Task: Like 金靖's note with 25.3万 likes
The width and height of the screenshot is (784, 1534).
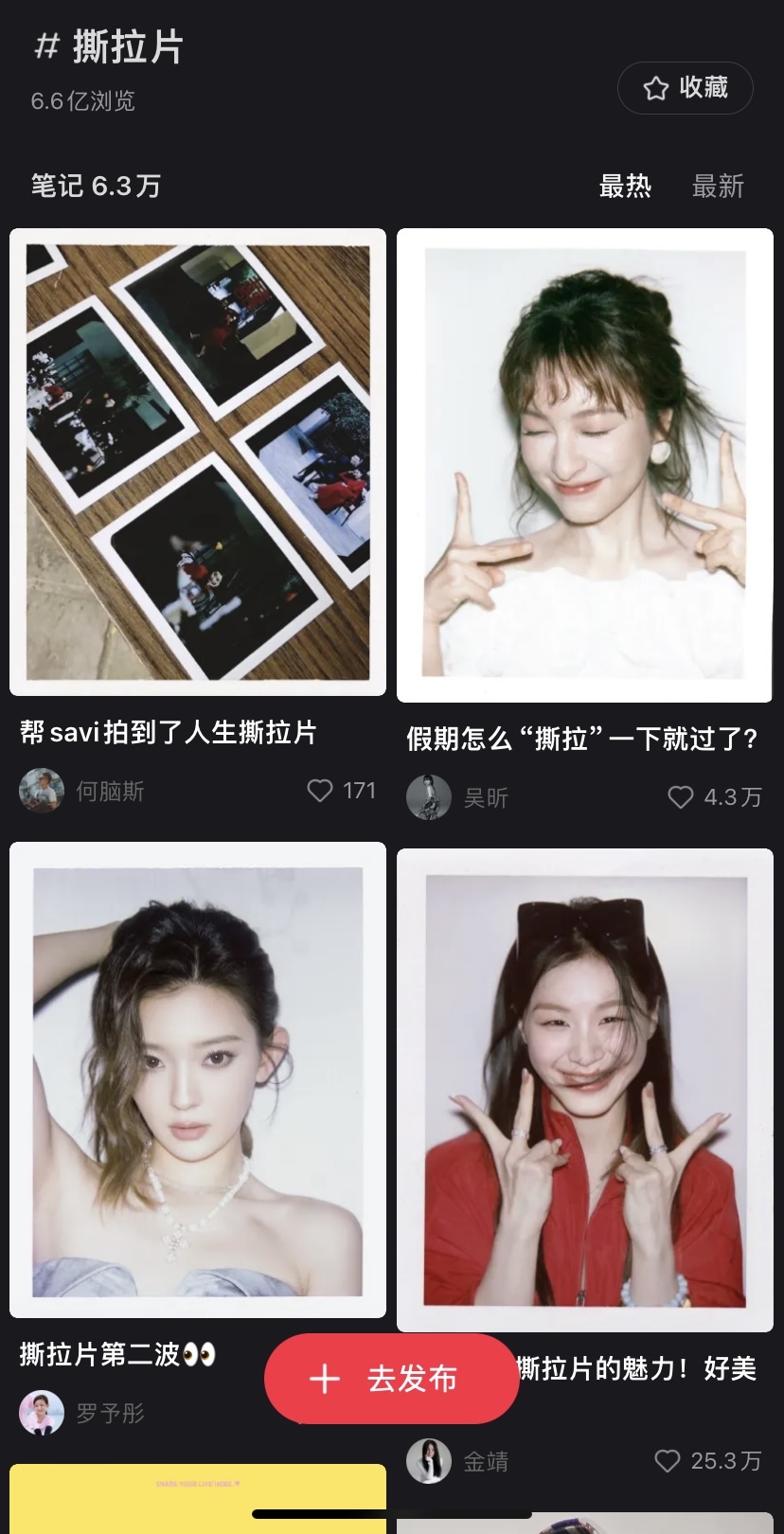Action: click(x=668, y=1461)
